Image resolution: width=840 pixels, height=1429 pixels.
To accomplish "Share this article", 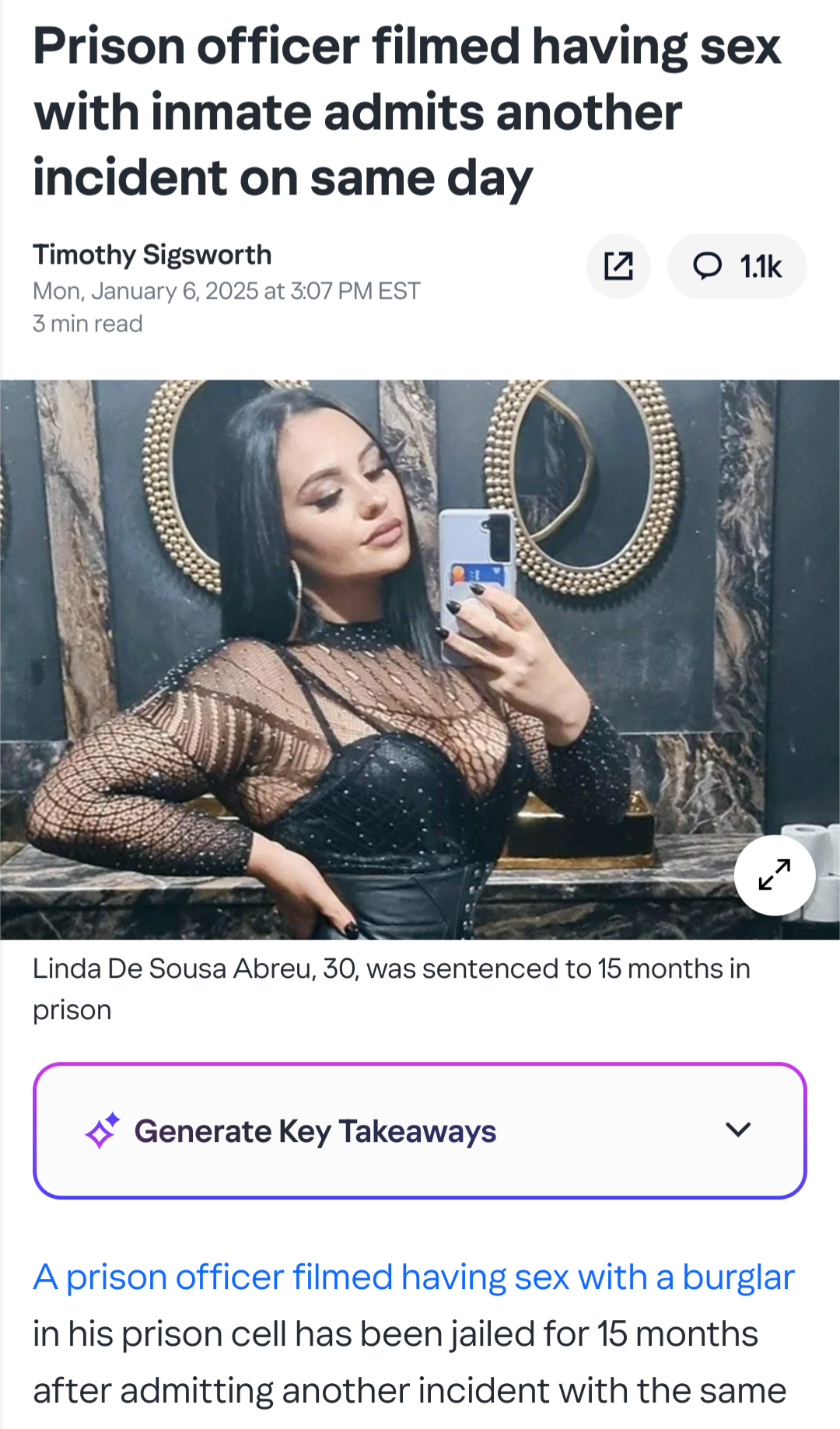I will pyautogui.click(x=618, y=266).
